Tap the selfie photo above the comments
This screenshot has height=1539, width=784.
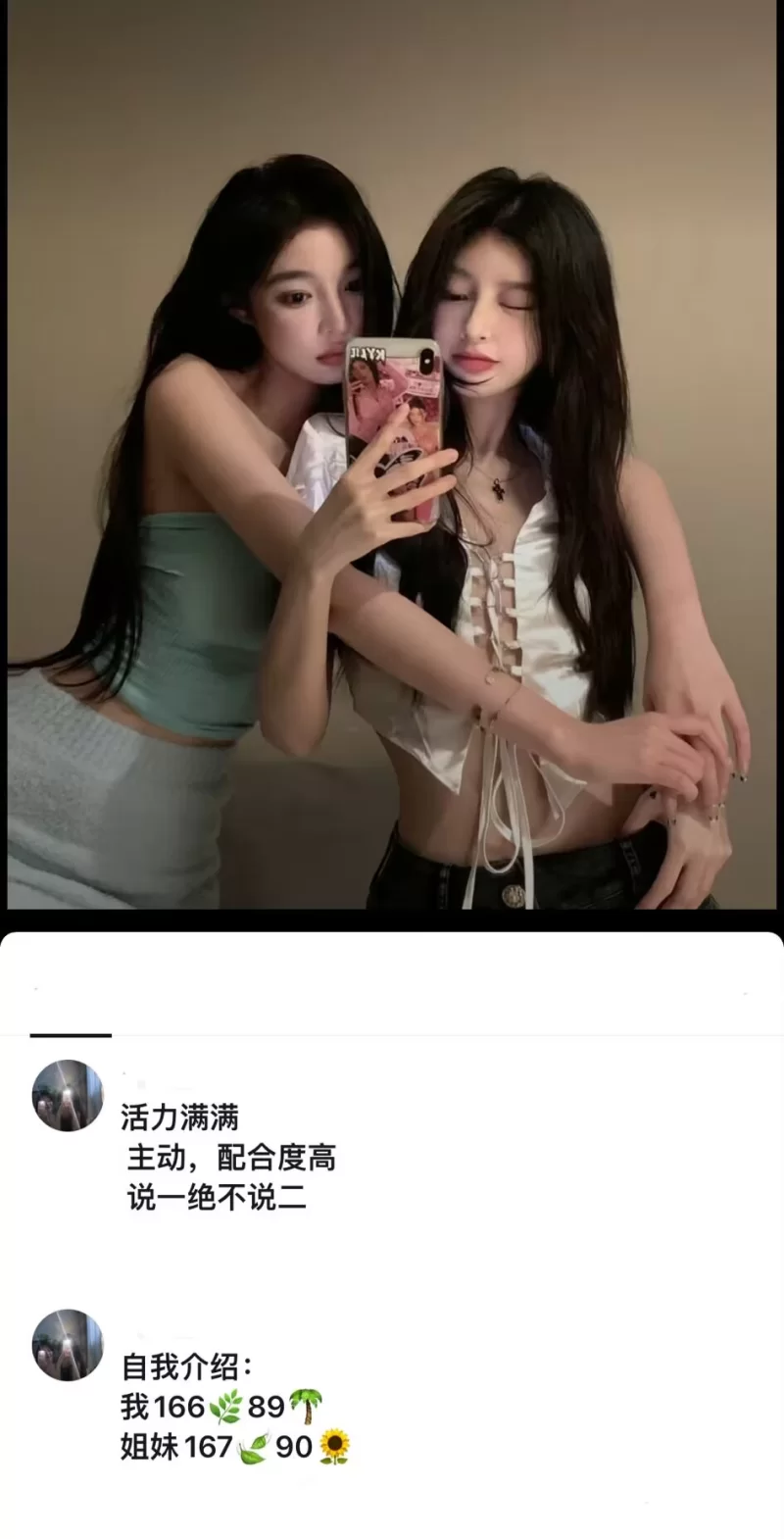(x=392, y=461)
